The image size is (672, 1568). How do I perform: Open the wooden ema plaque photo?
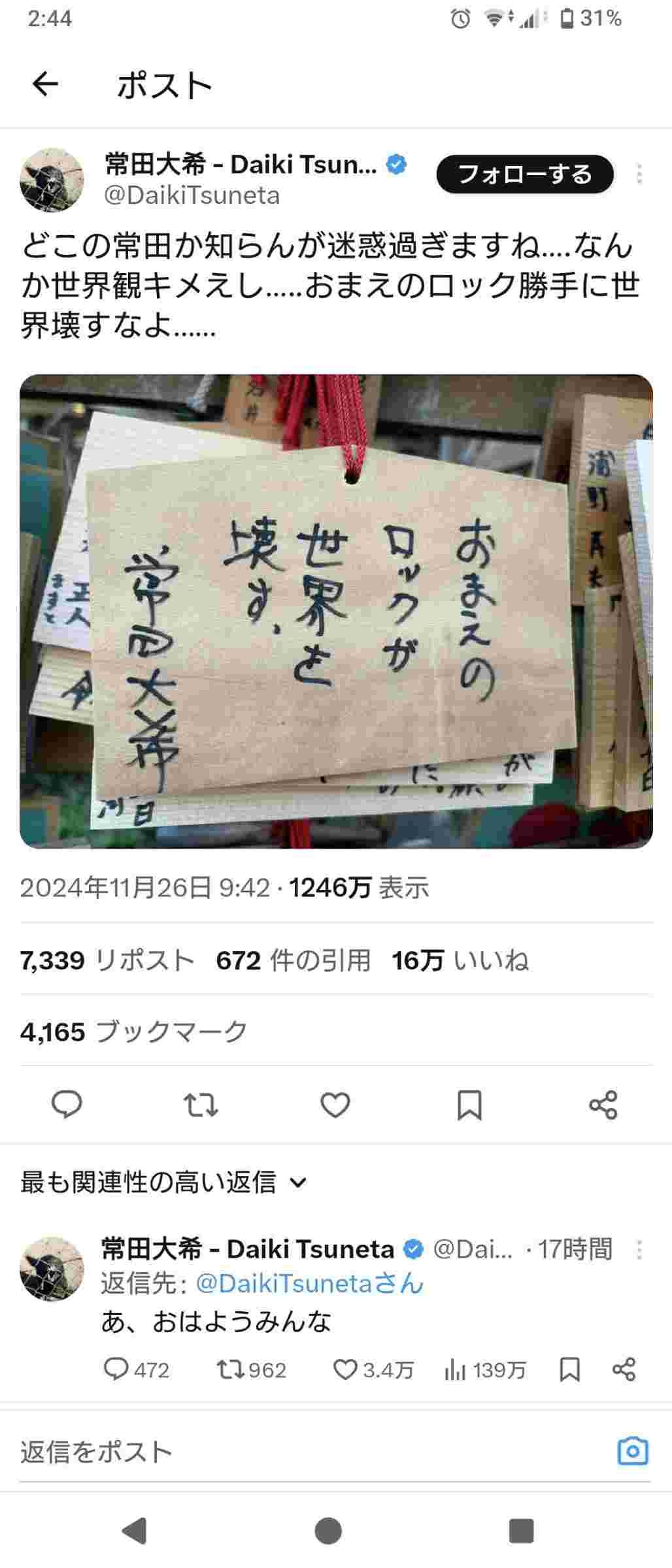tap(336, 611)
